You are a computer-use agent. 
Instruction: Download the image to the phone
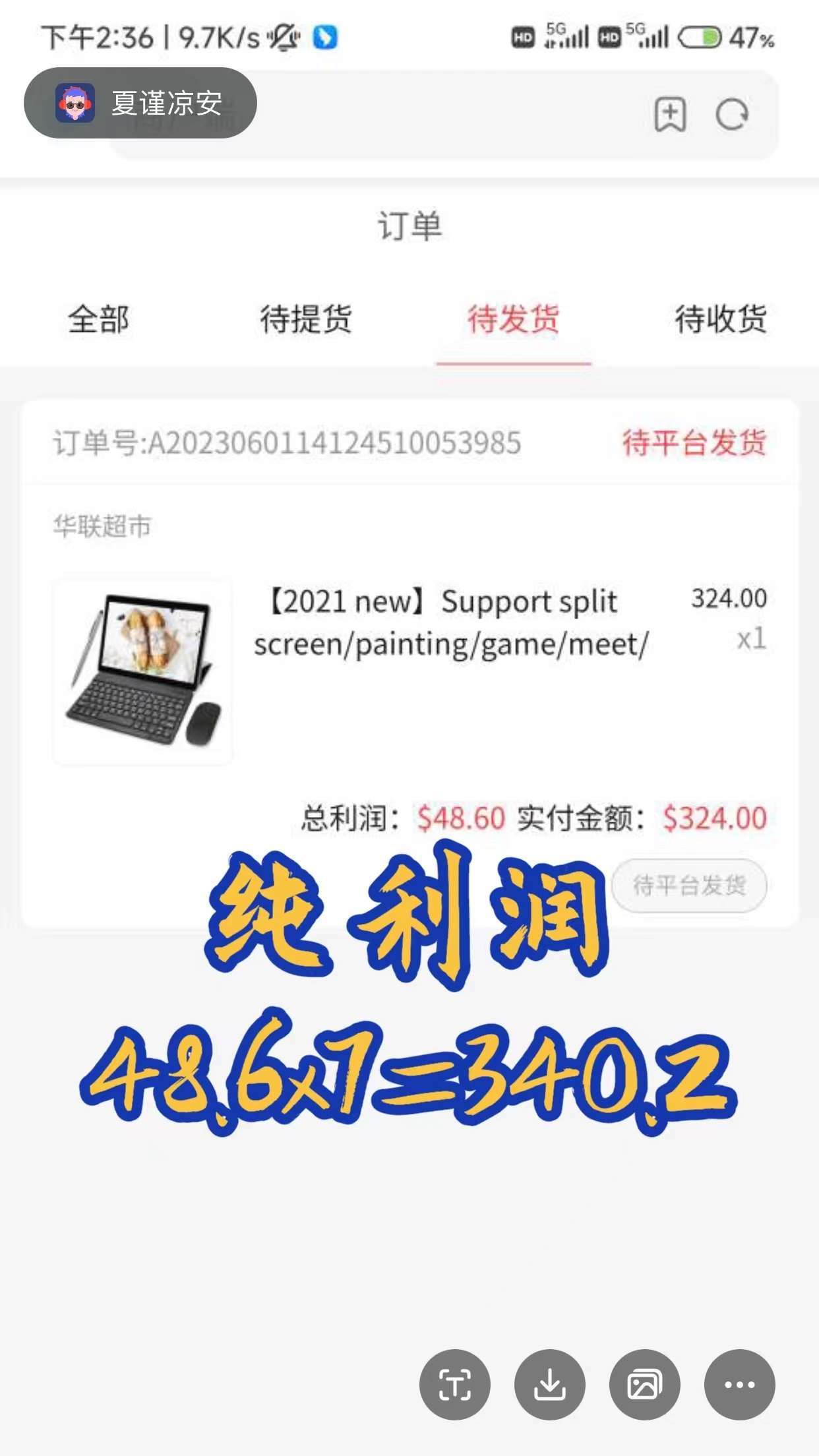click(550, 1384)
